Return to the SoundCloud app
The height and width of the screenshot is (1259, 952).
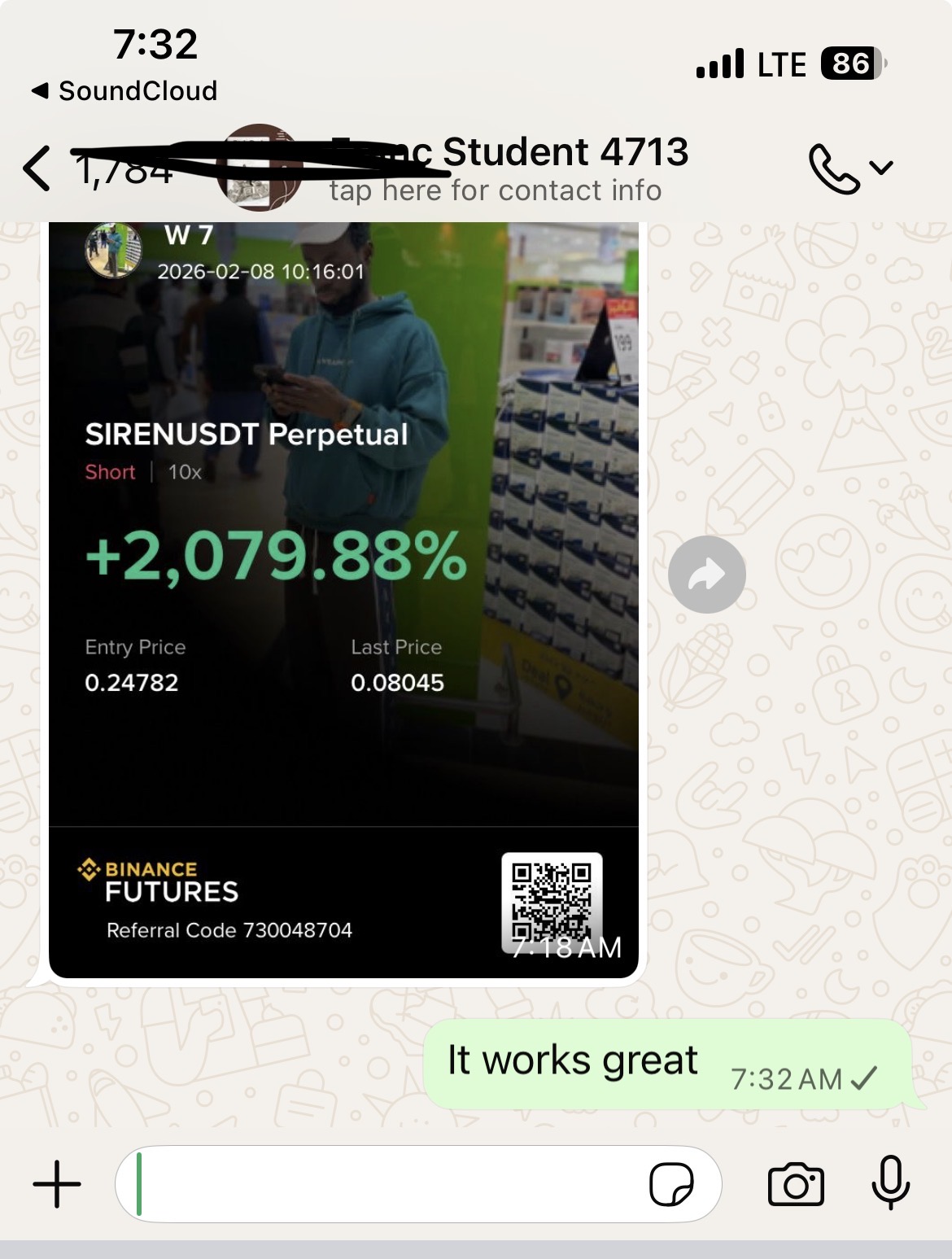pos(125,90)
